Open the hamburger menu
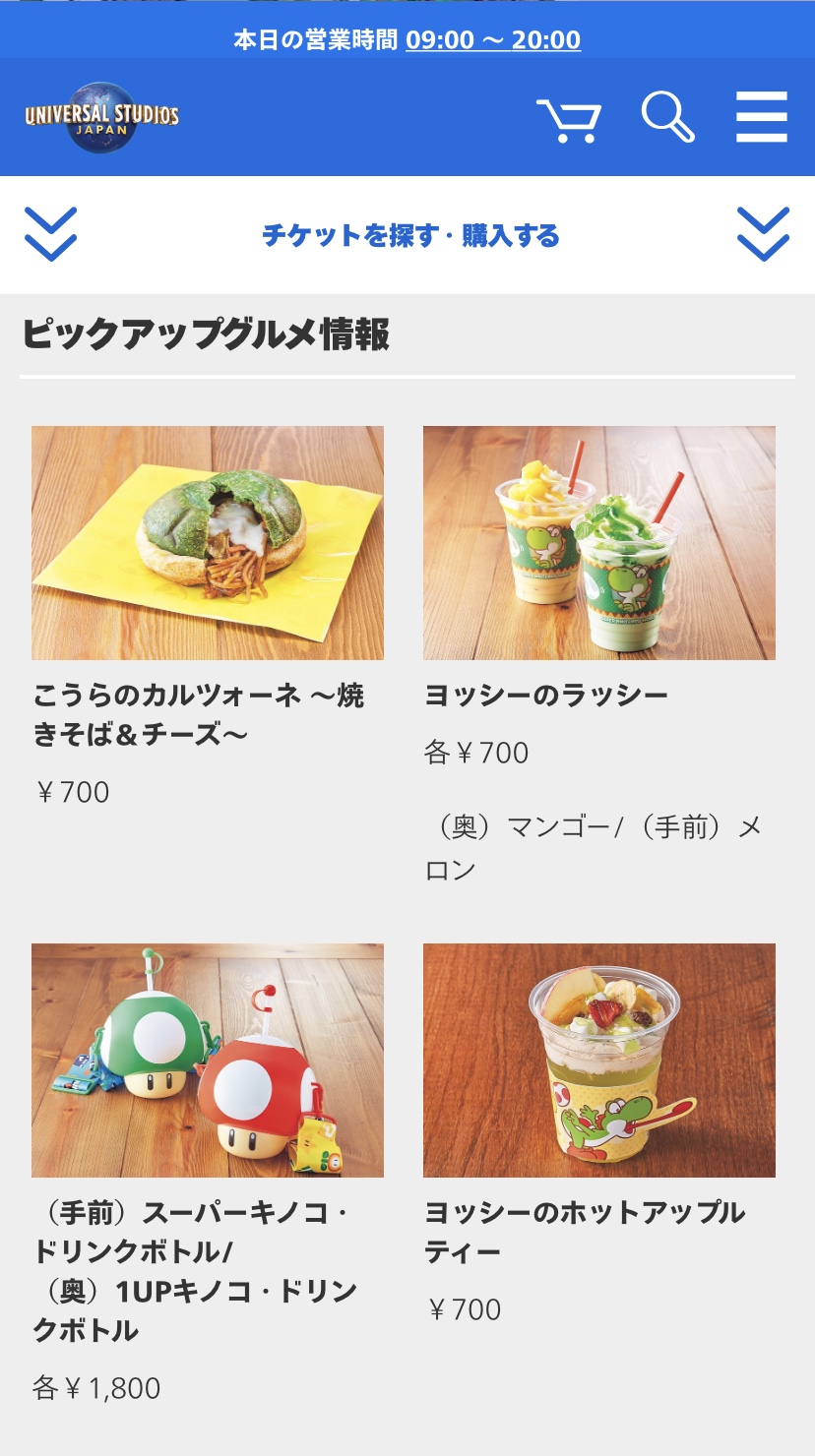 (x=762, y=118)
